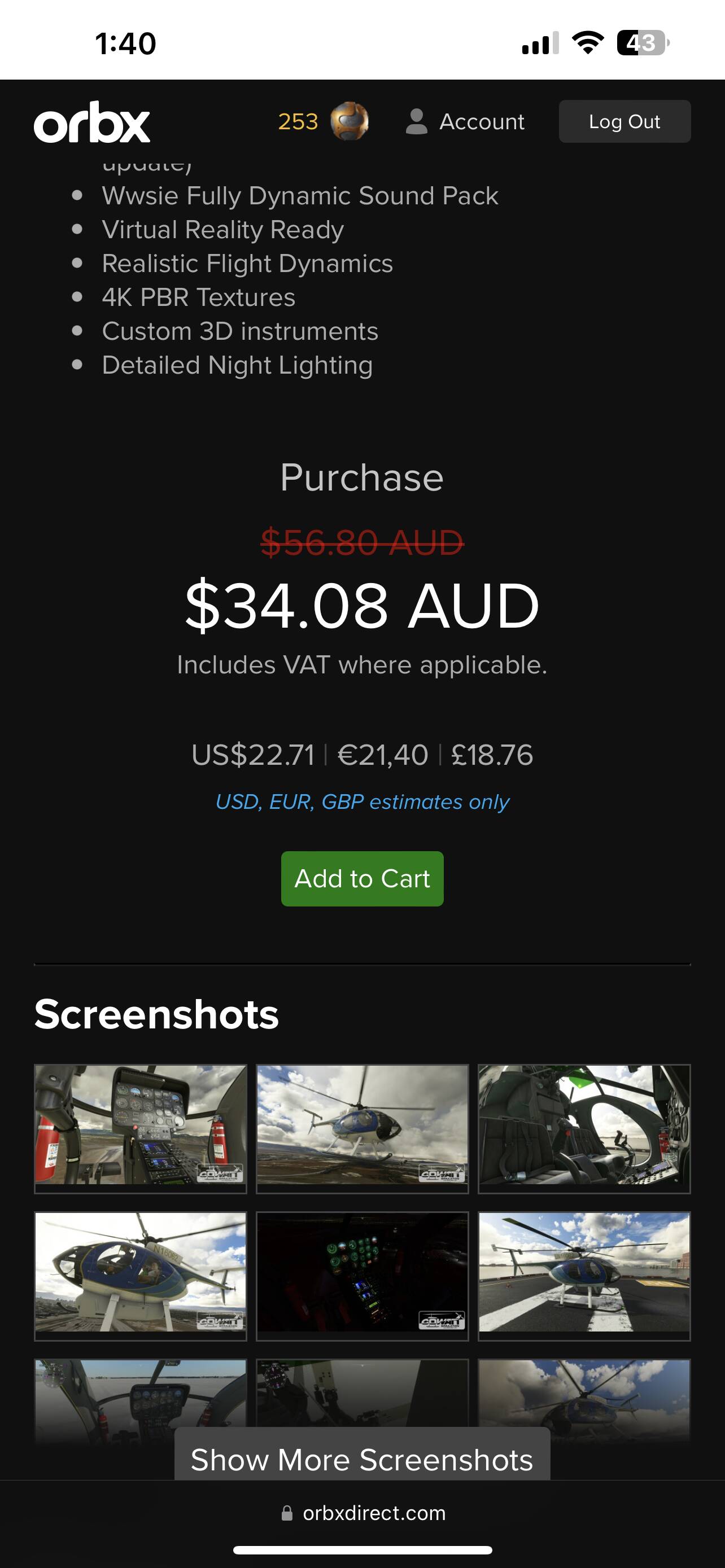Add the helicopter to cart
This screenshot has width=725, height=1568.
click(x=362, y=878)
